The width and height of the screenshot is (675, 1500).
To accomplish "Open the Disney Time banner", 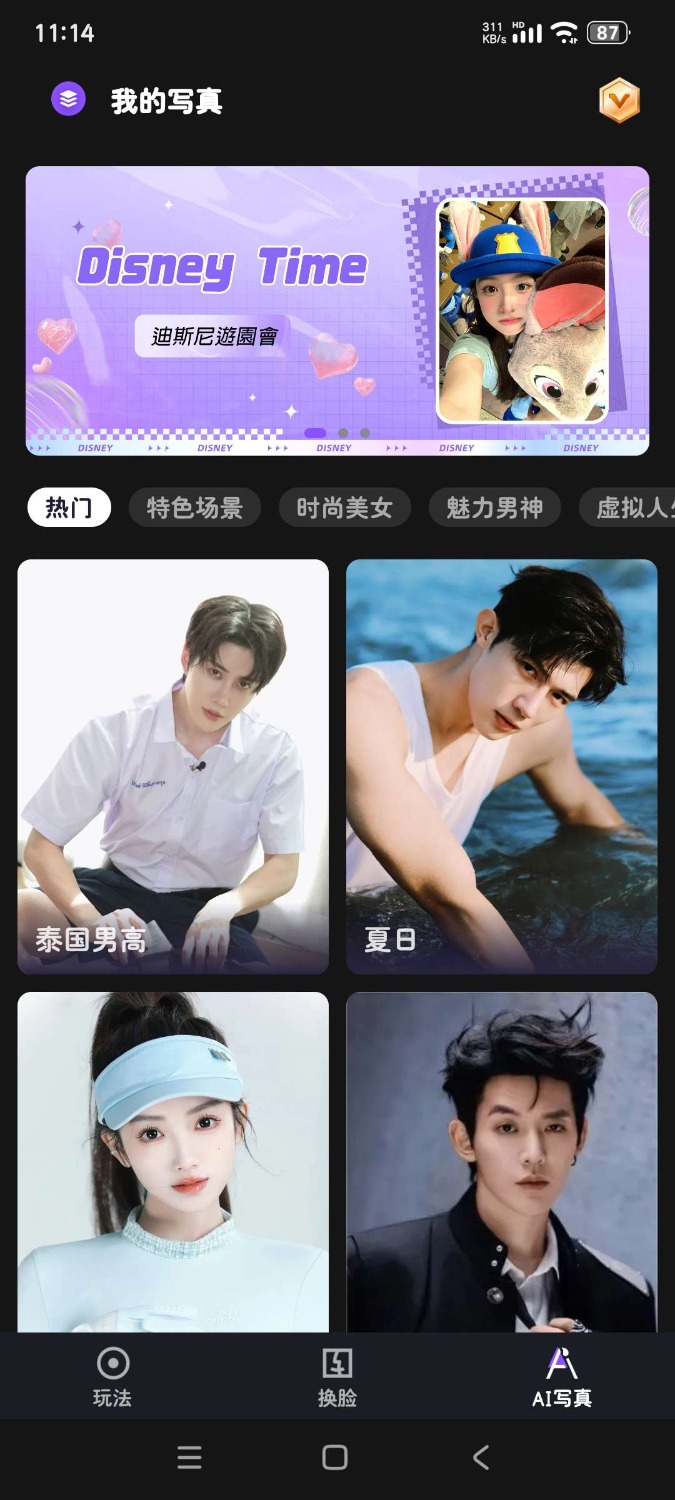I will tap(337, 310).
